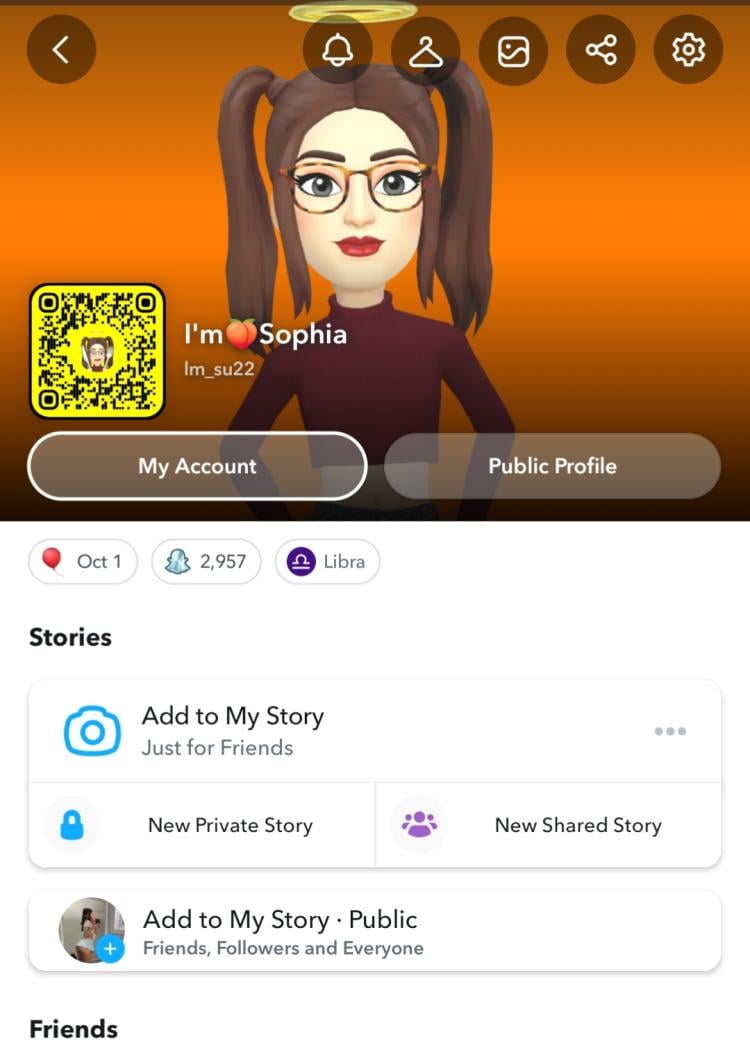Viewport: 750px width, 1046px height.
Task: Open settings gear
Action: (x=688, y=50)
